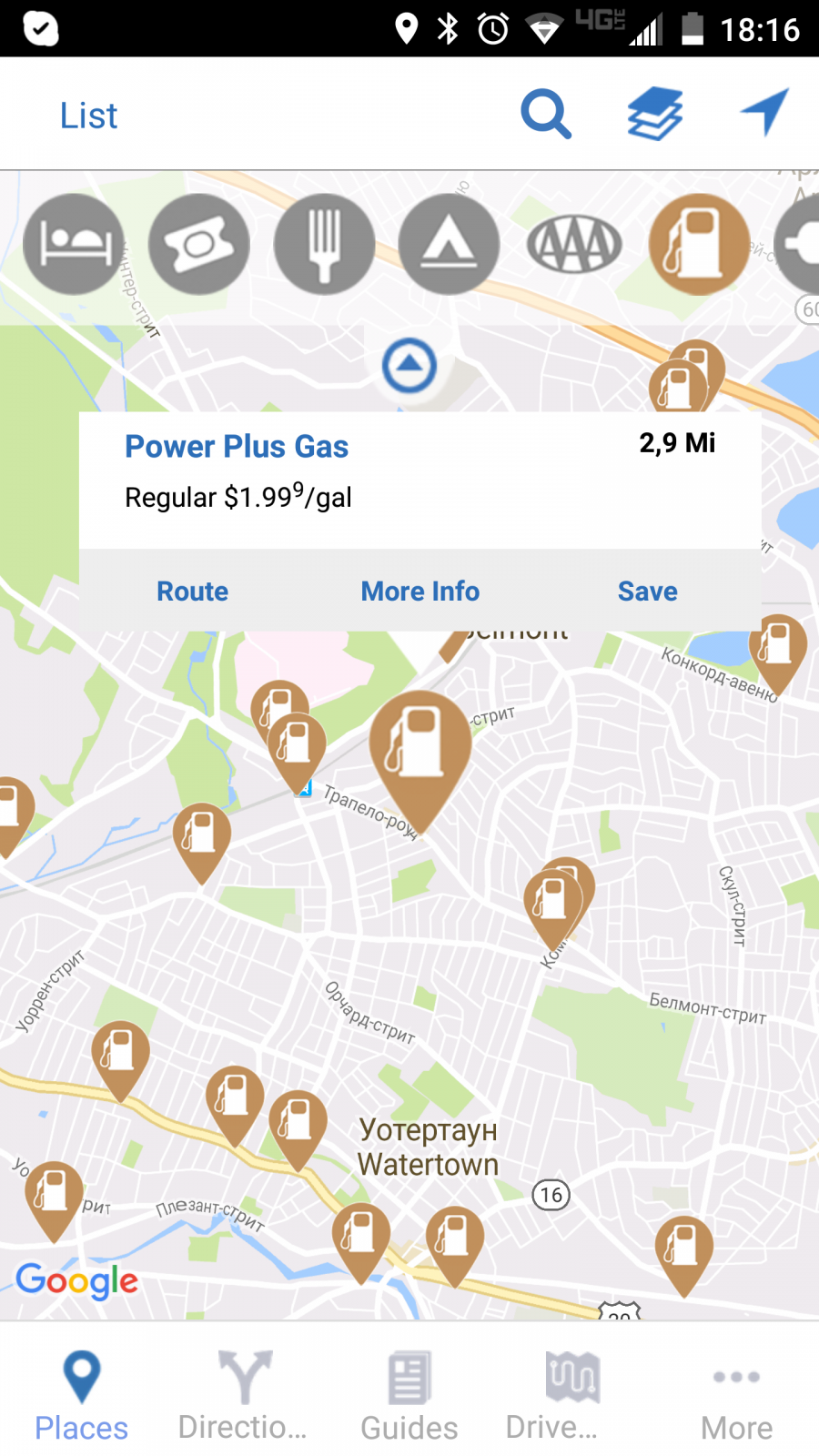Open Power Plus Gas card details

pos(420,480)
